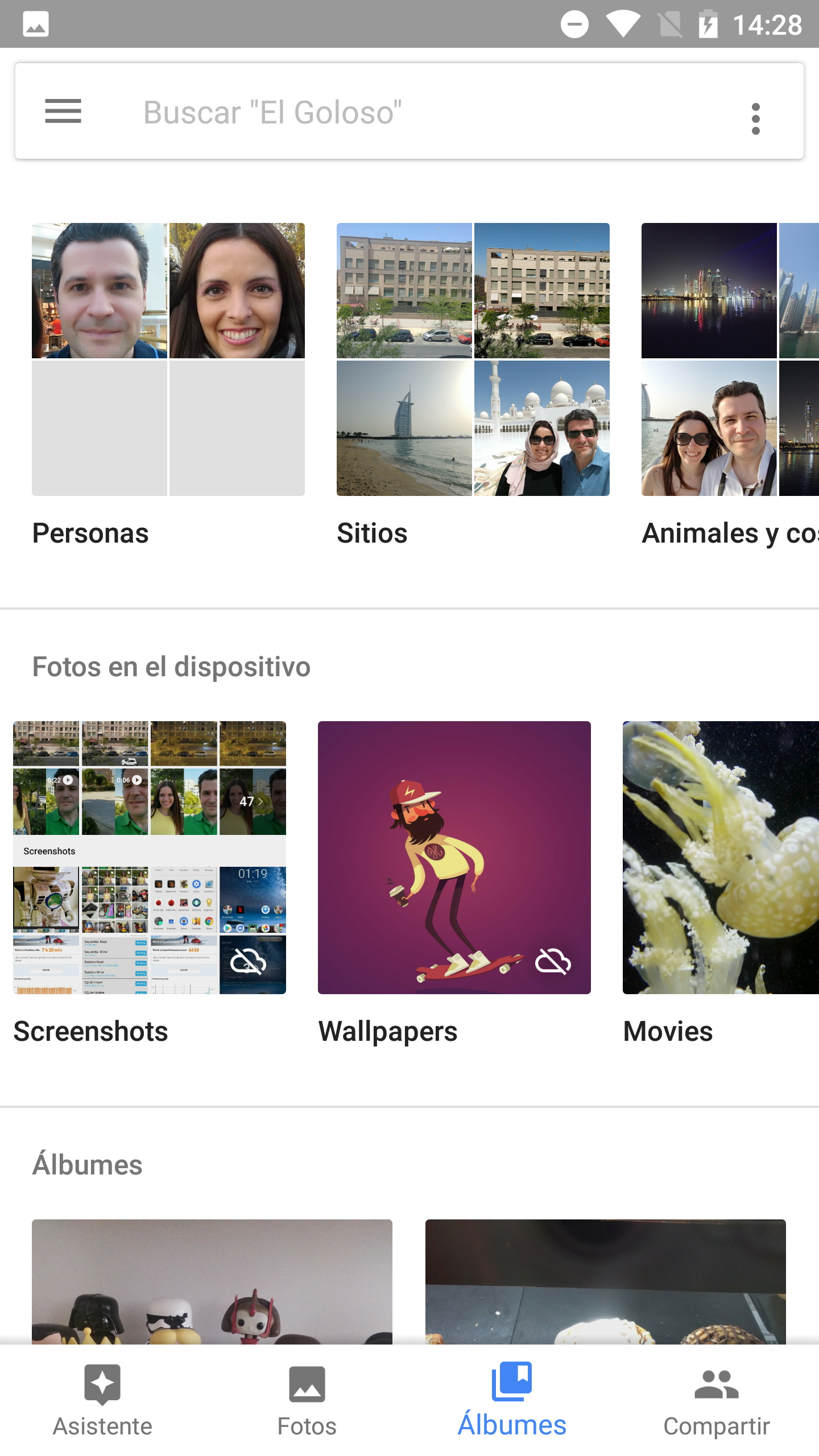This screenshot has height=1456, width=819.
Task: Tap the Buscar "El Goloso" search field
Action: (x=398, y=112)
